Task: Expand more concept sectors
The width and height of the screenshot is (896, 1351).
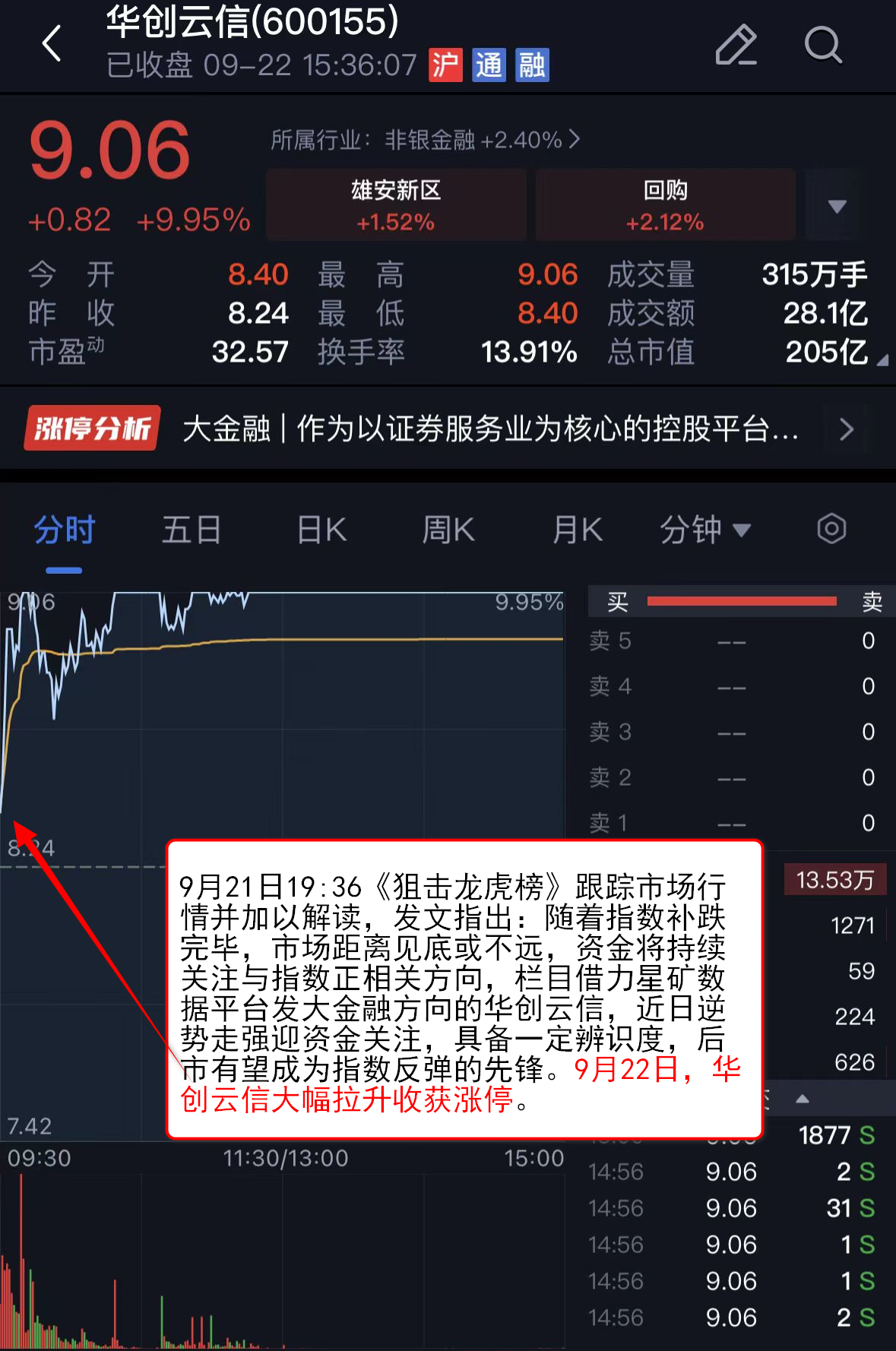Action: (x=837, y=206)
